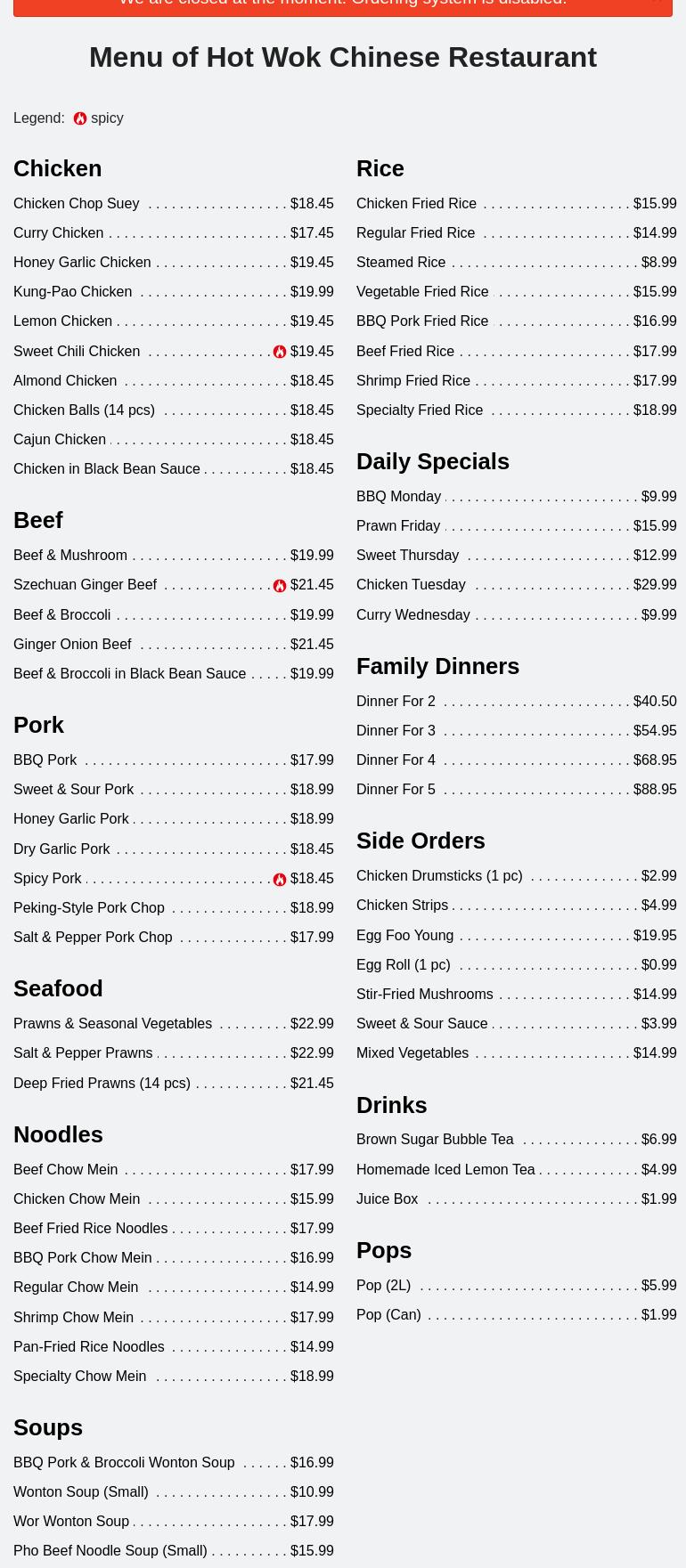Click the Family Dinners heading
The height and width of the screenshot is (1568, 686).
tap(437, 666)
